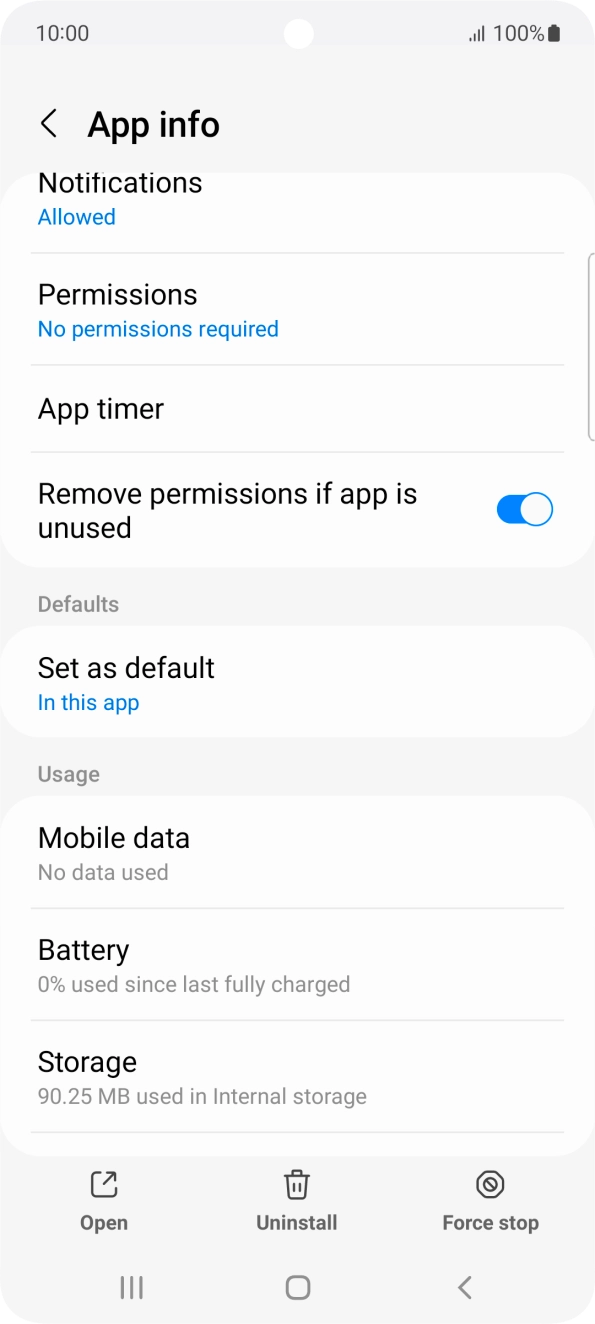Open Set as default

(297, 682)
